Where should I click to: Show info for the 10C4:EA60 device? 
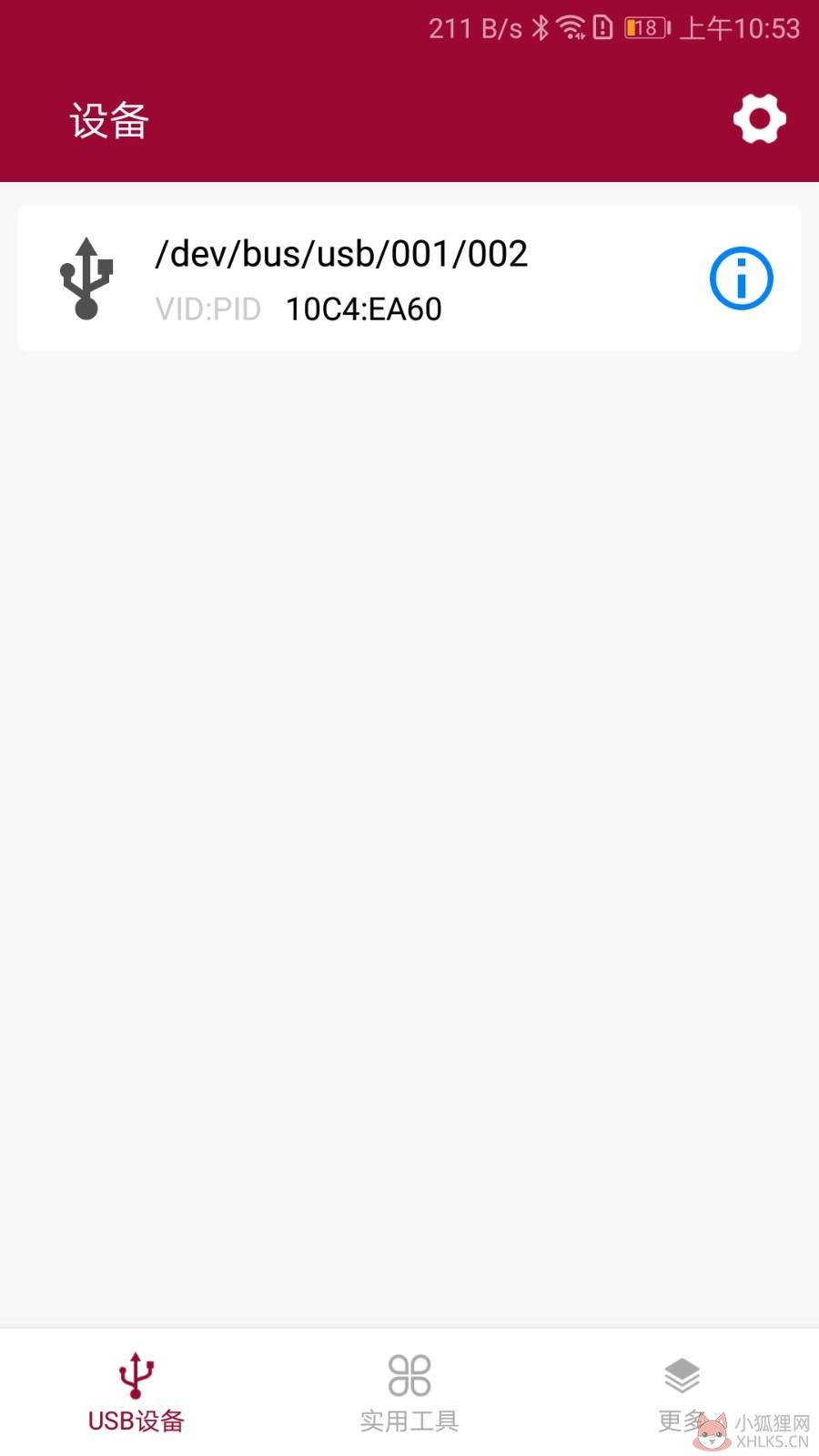click(741, 278)
